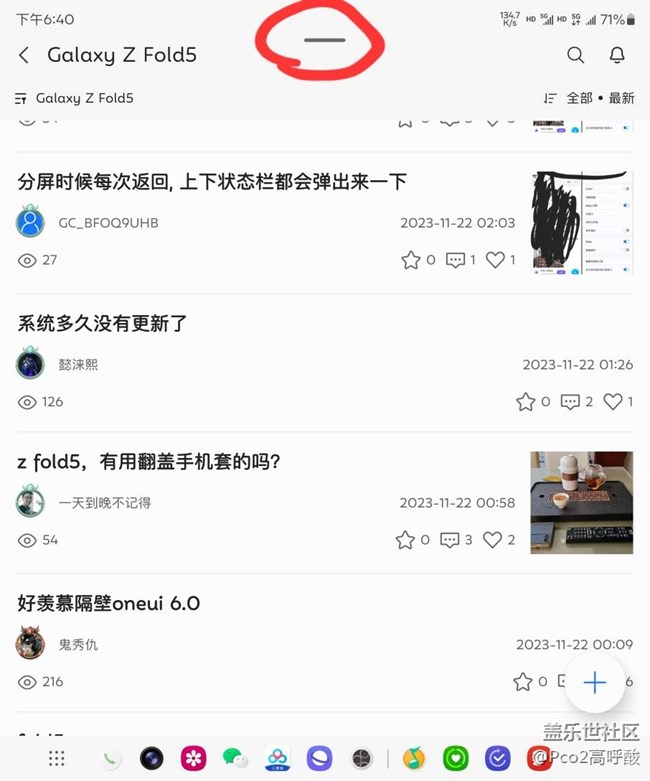Open the post 分屏时候每次返回
650x781 pixels.
pos(212,182)
